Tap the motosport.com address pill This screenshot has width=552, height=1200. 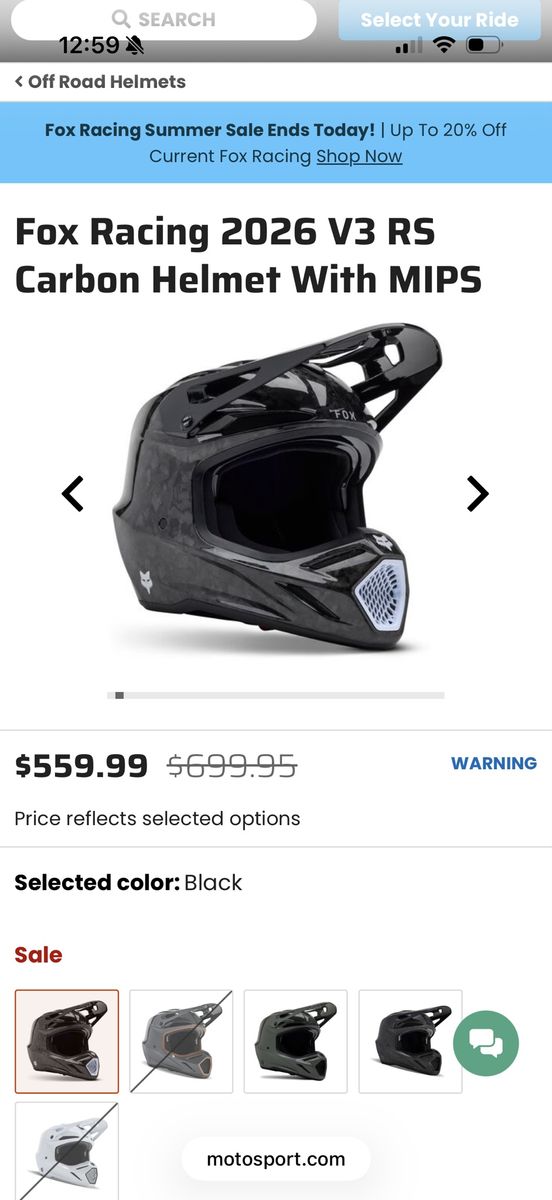pyautogui.click(x=276, y=1160)
